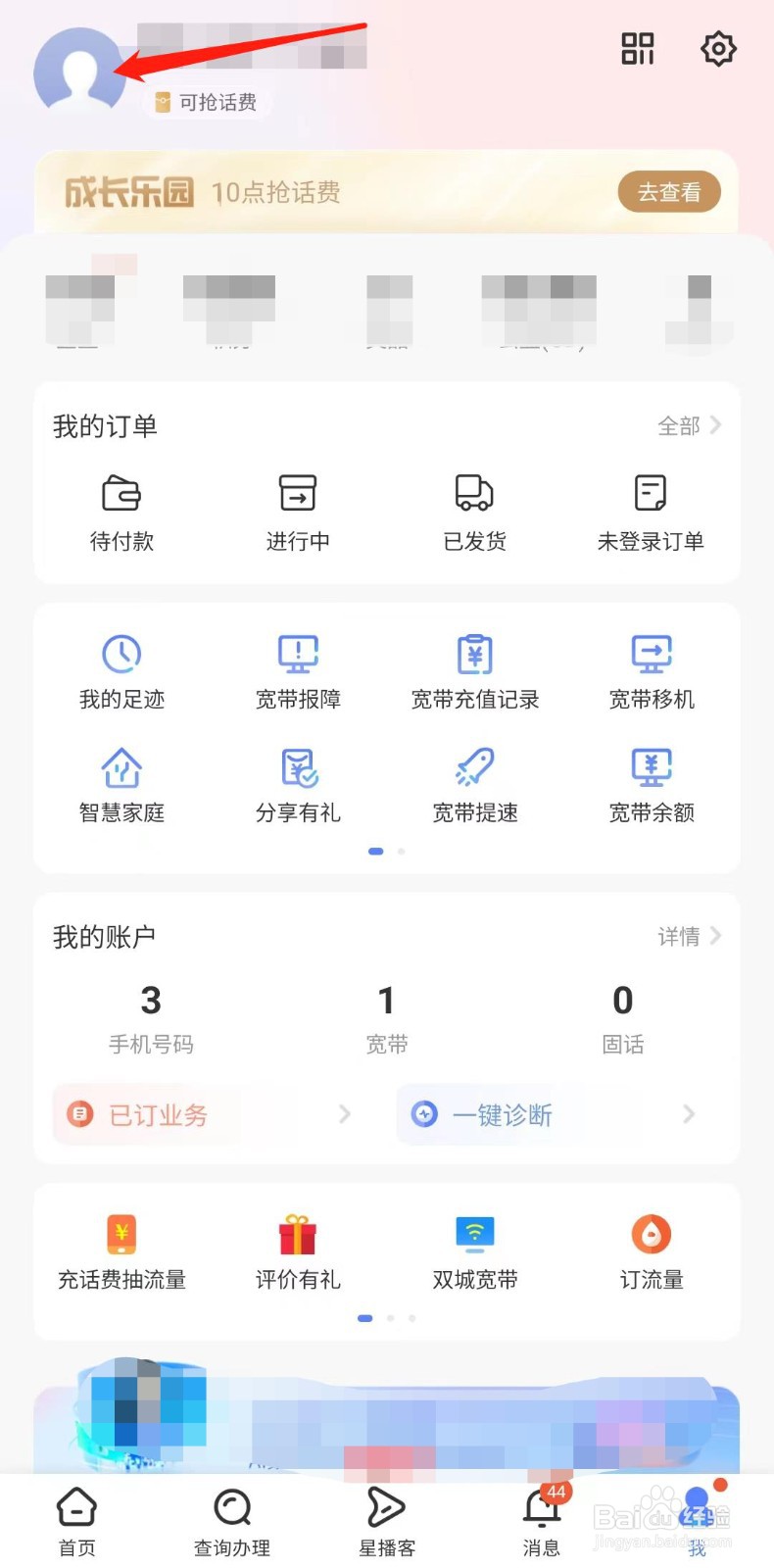Tap the 去查看 button on the banner

coord(669,192)
